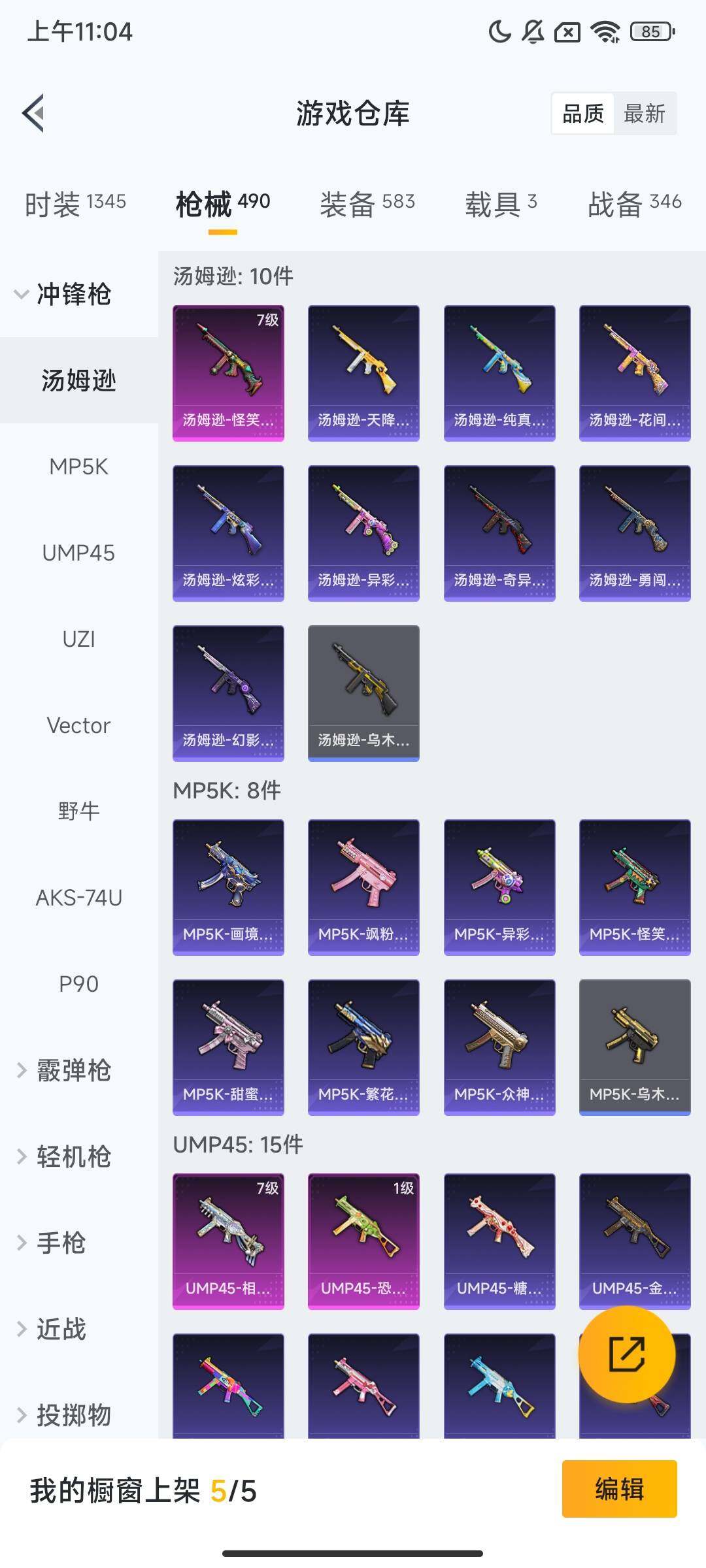Screen dimensions: 706x1568
Task: Sort by 最新
Action: tap(644, 114)
